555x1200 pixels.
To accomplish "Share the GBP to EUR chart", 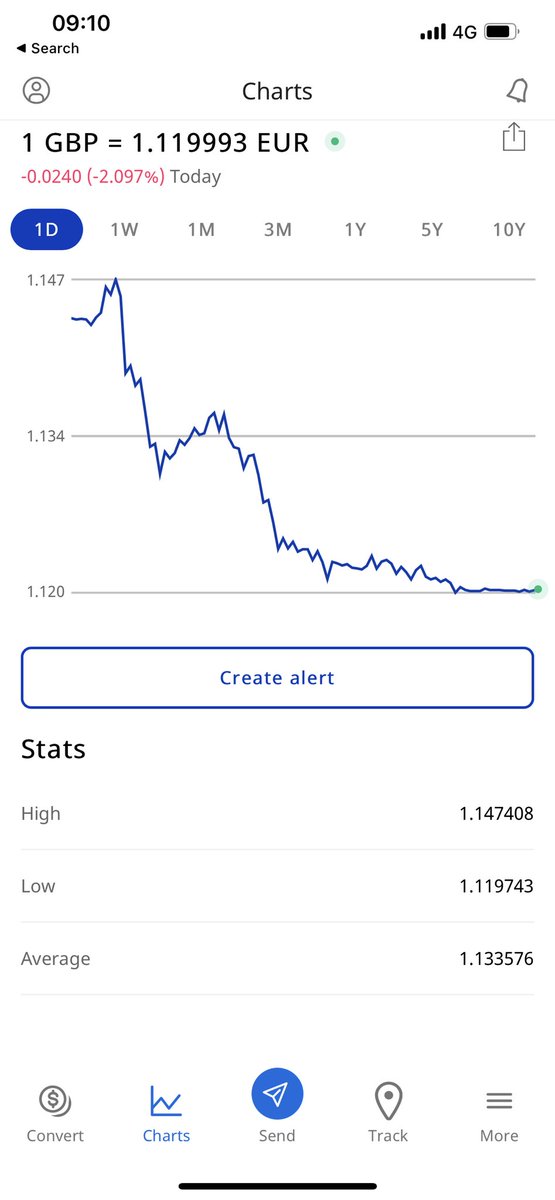I will click(x=513, y=137).
